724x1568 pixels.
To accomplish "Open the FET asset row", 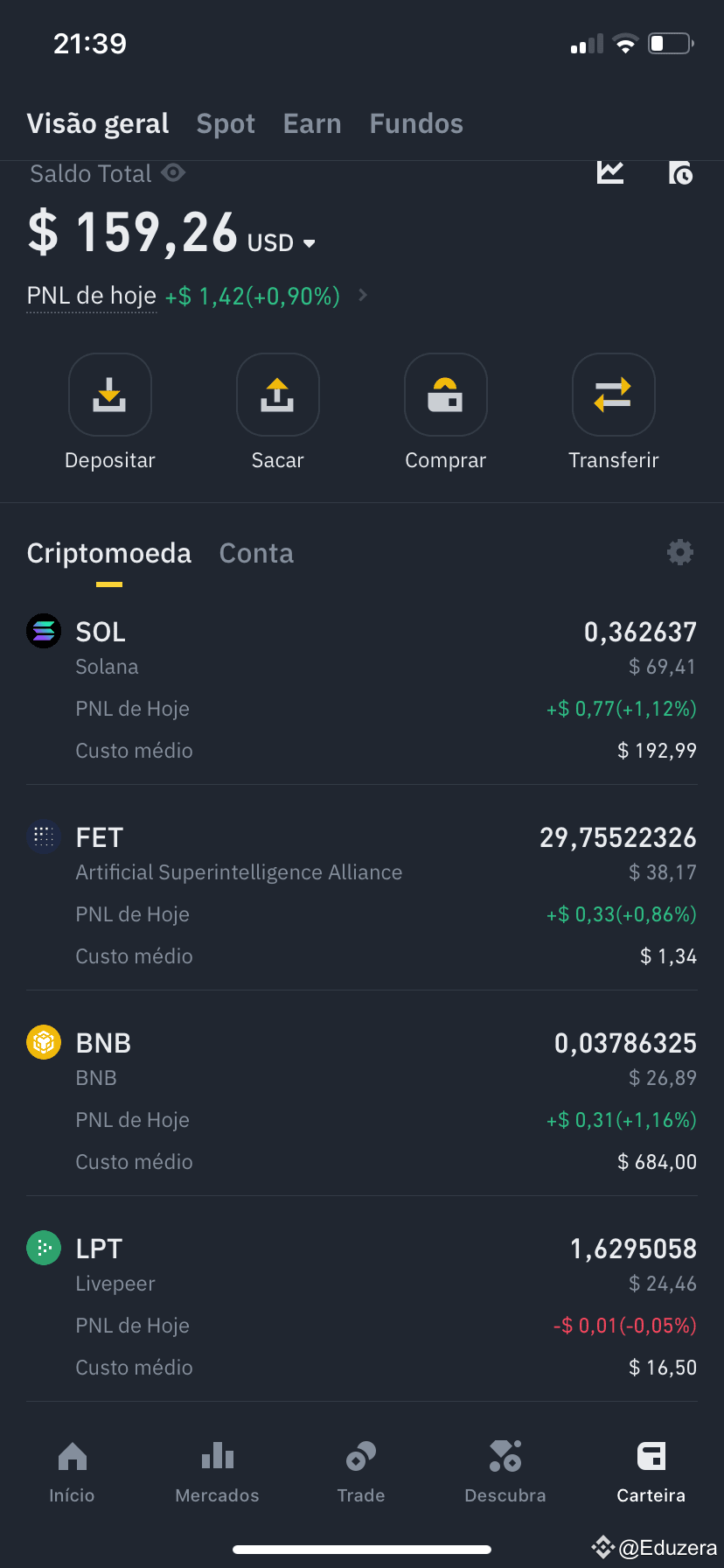I will [362, 896].
